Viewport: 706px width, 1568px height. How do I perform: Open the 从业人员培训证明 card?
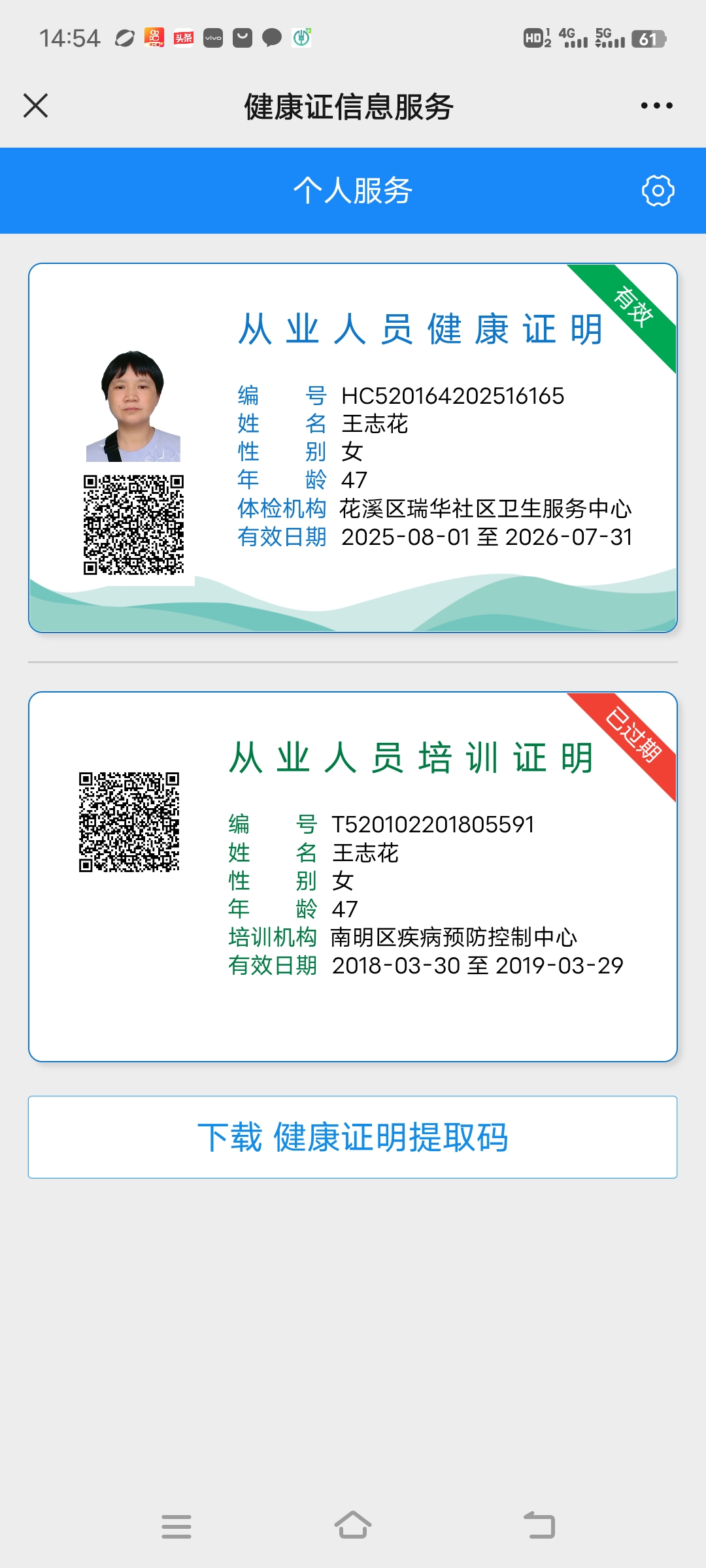click(353, 877)
